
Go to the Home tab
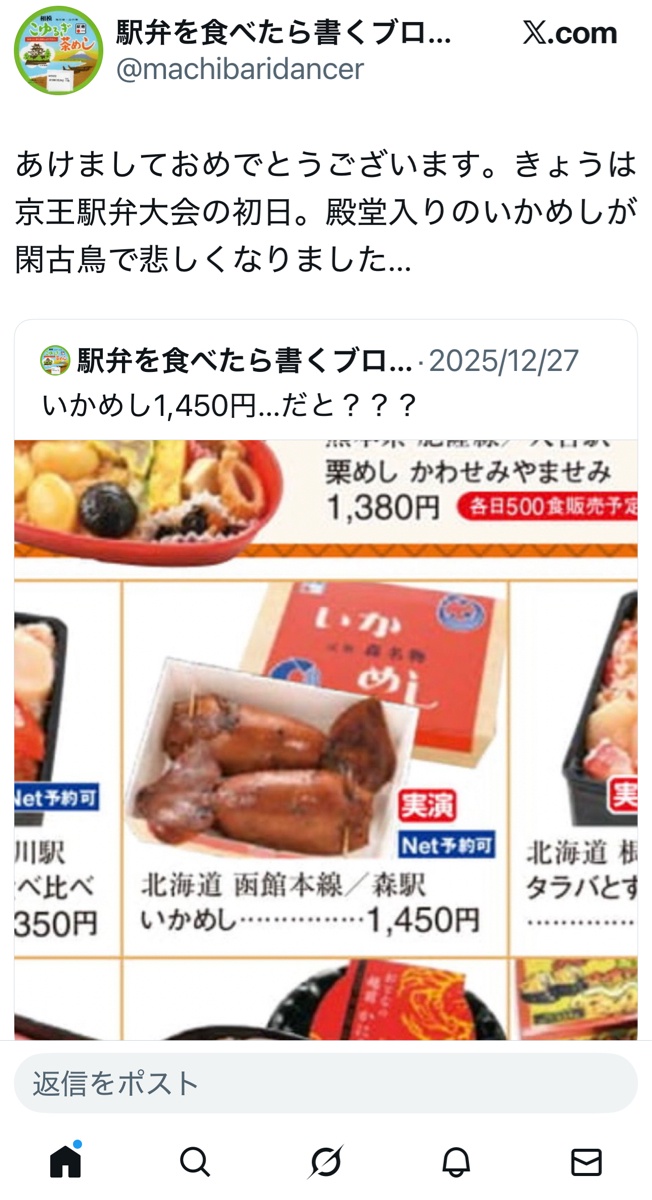pos(65,1161)
